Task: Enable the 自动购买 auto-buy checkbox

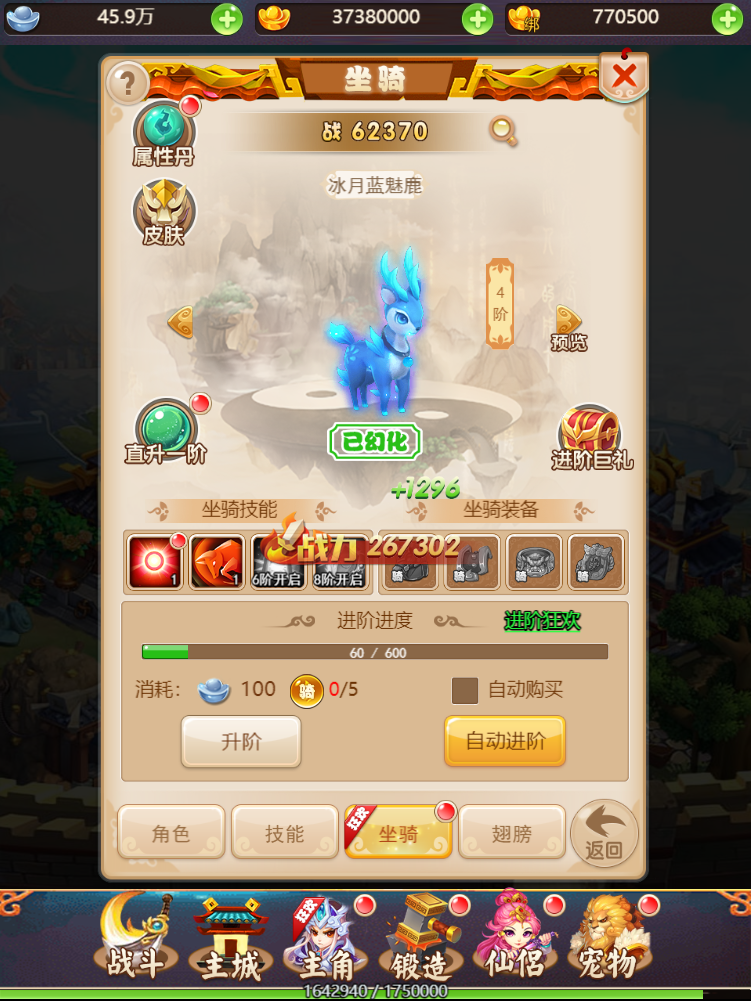Action: pyautogui.click(x=464, y=690)
